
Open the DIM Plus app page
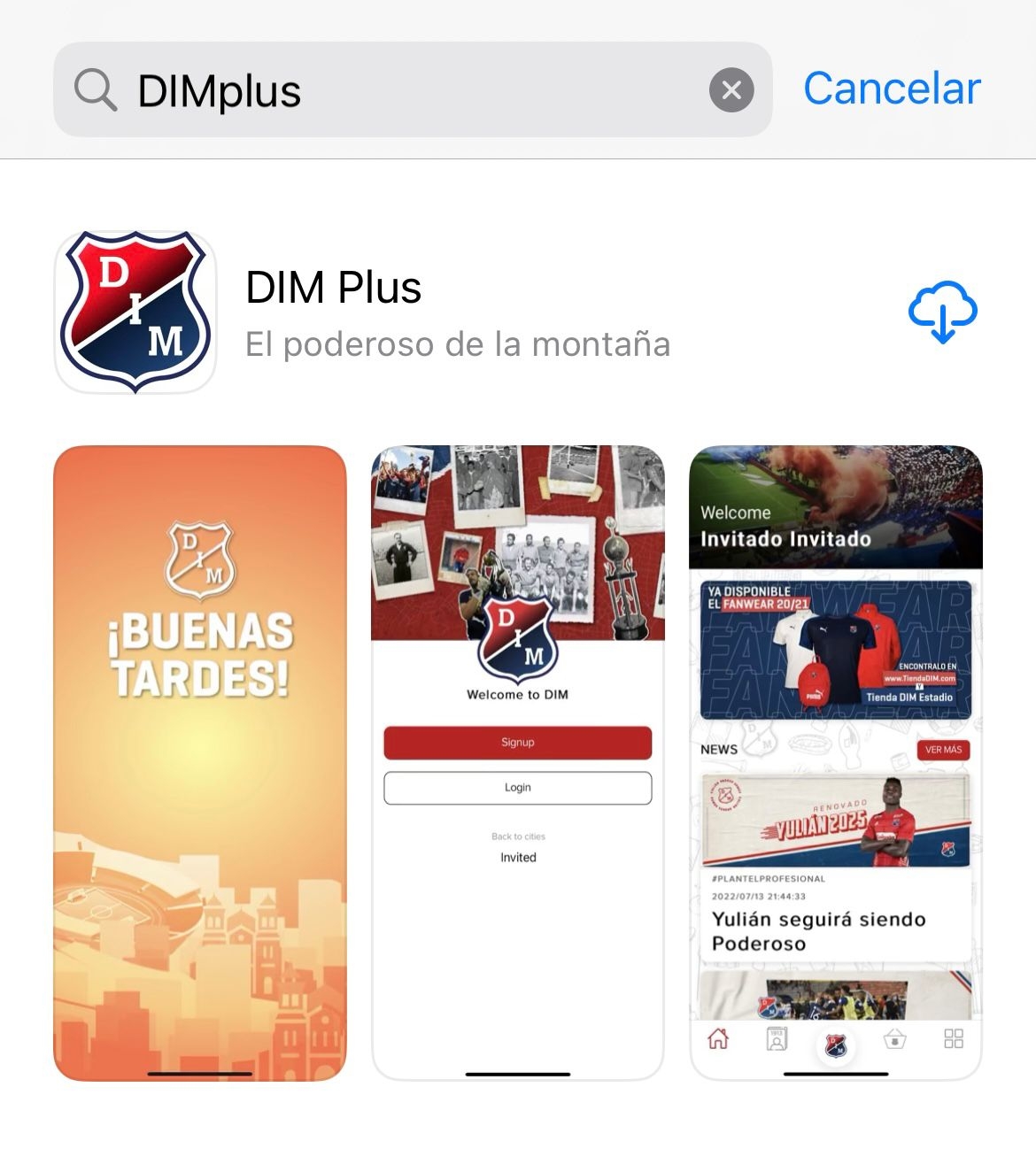click(333, 289)
